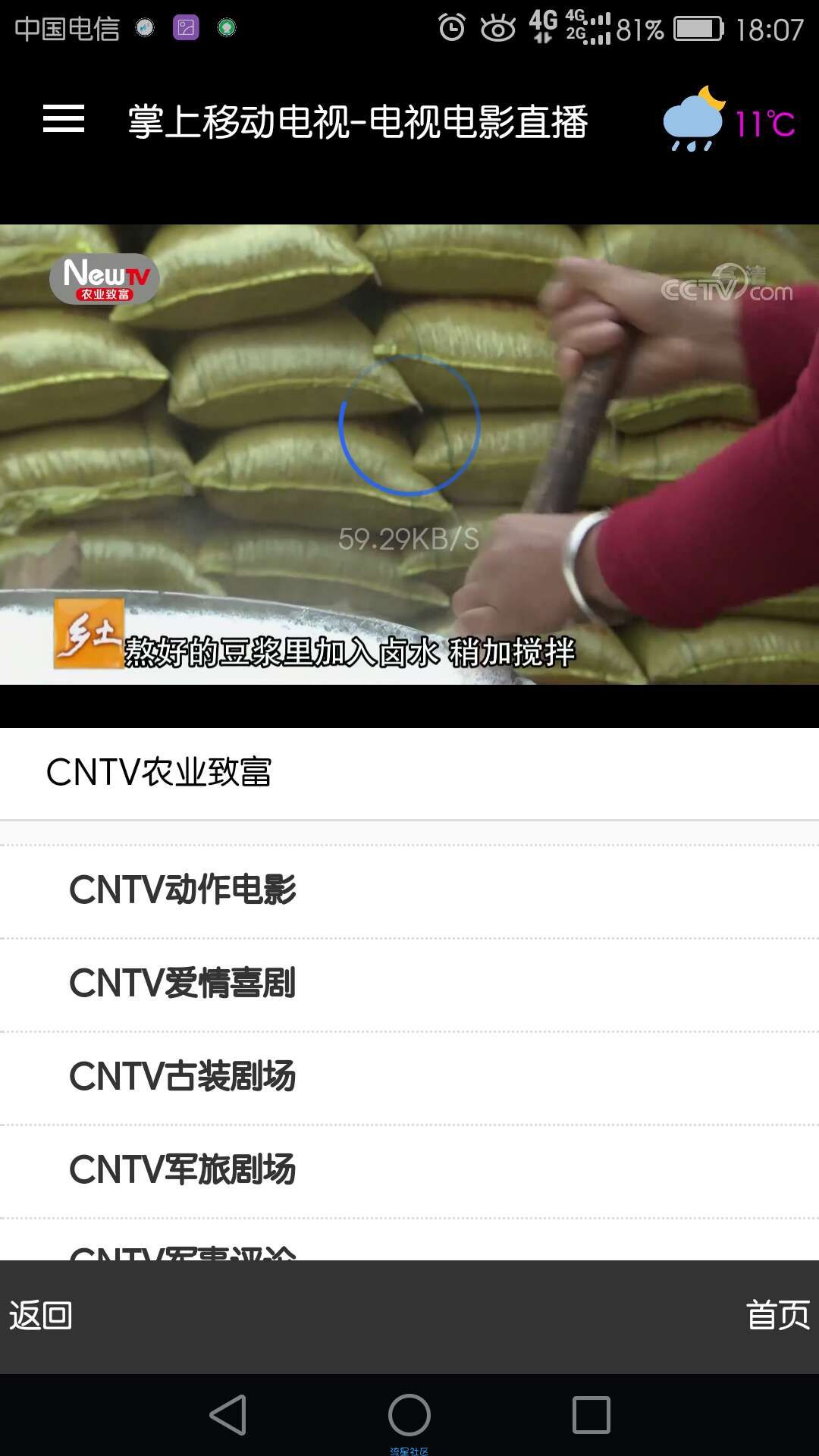
Task: Open the CNTV爱情喜剧 channel
Action: pyautogui.click(x=182, y=984)
